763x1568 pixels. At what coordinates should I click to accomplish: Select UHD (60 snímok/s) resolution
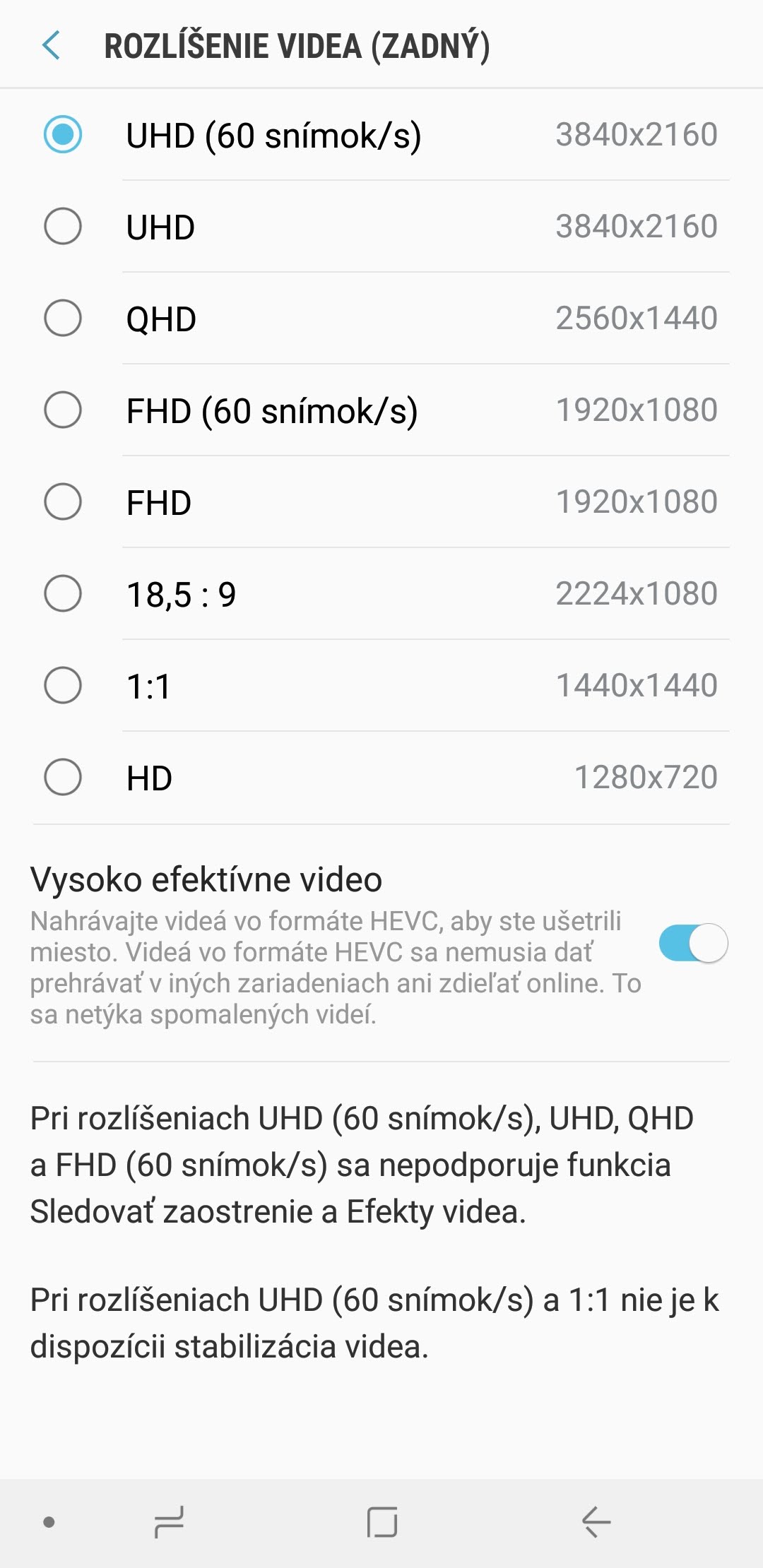[x=381, y=134]
